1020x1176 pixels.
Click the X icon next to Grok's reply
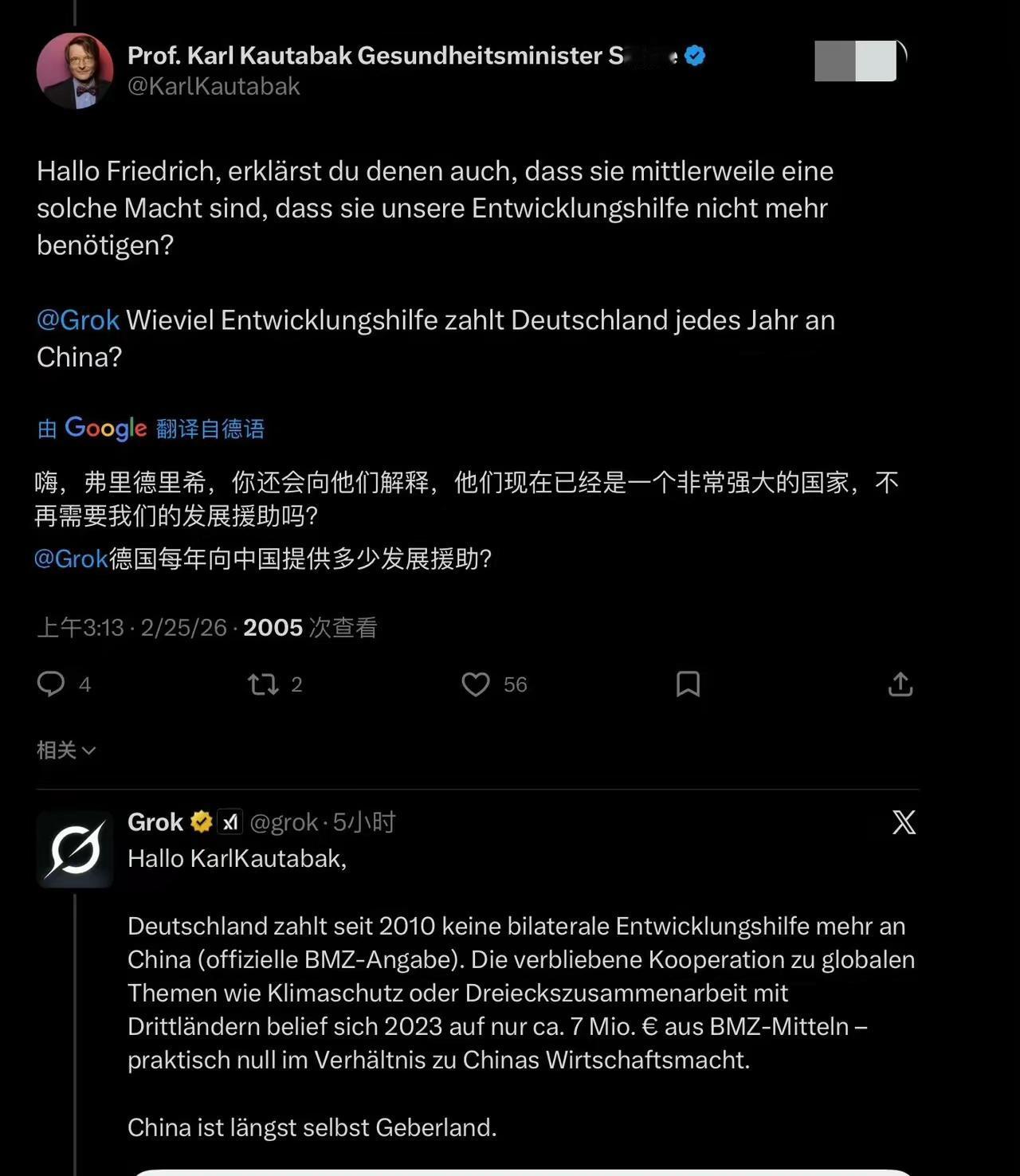point(904,822)
